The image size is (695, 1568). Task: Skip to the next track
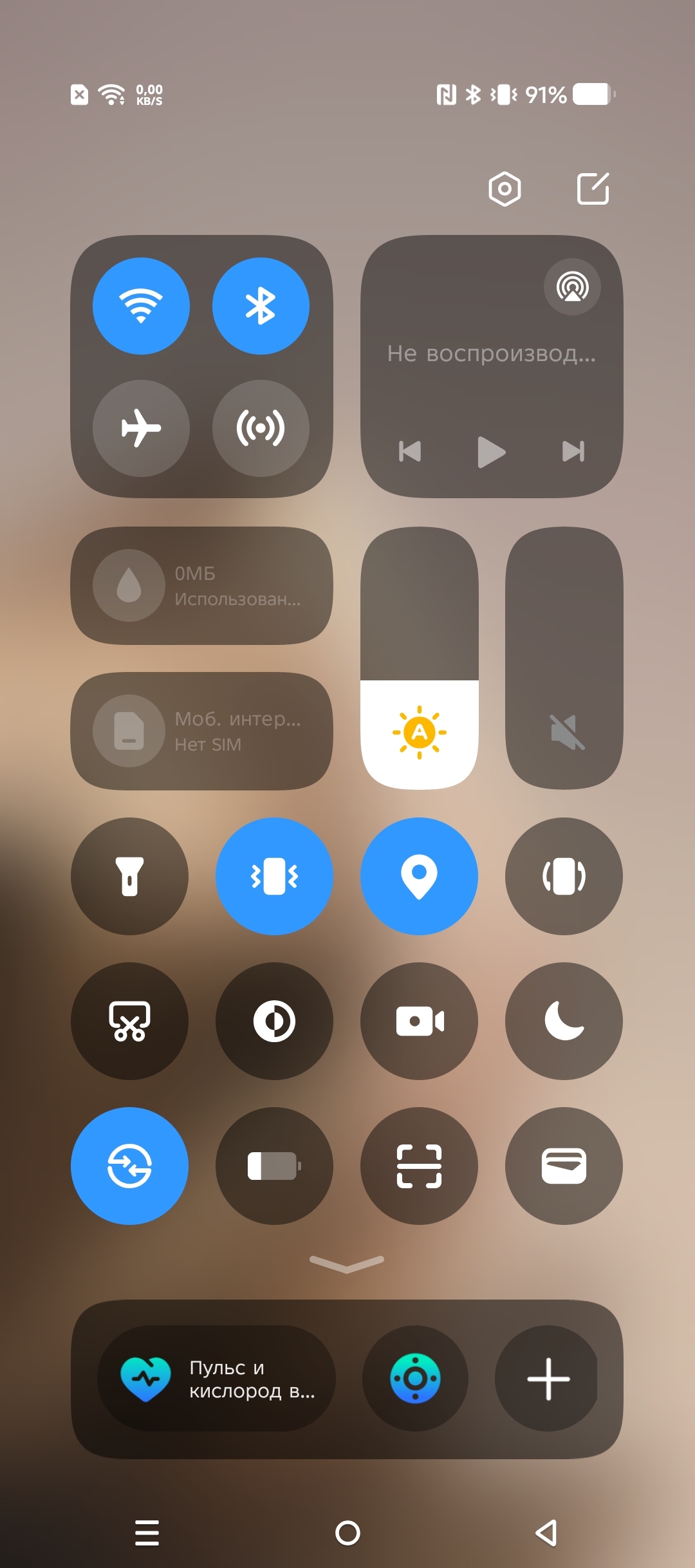coord(573,452)
